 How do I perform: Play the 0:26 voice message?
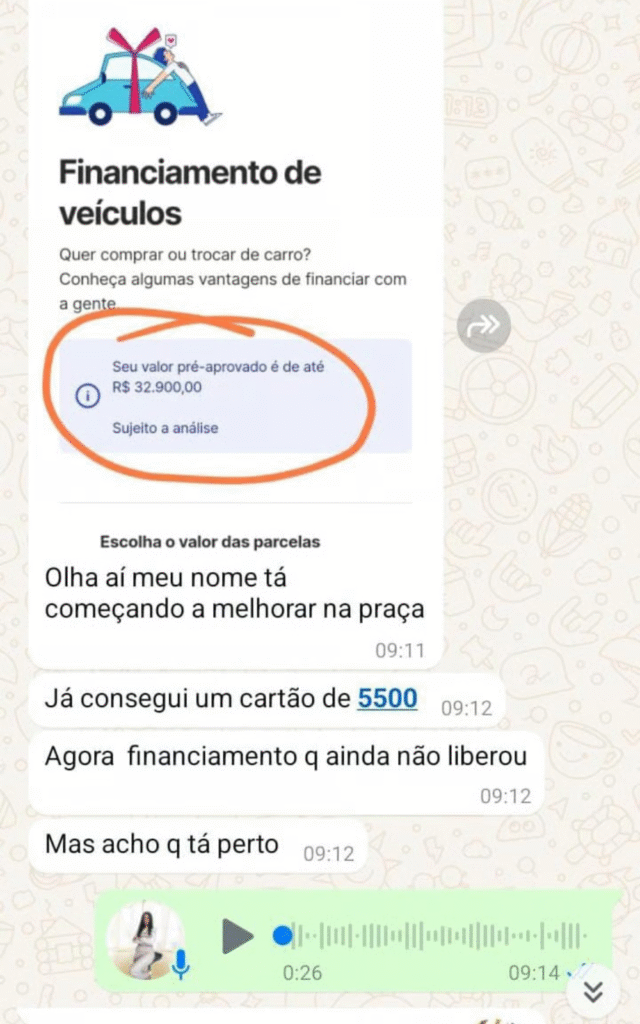237,936
